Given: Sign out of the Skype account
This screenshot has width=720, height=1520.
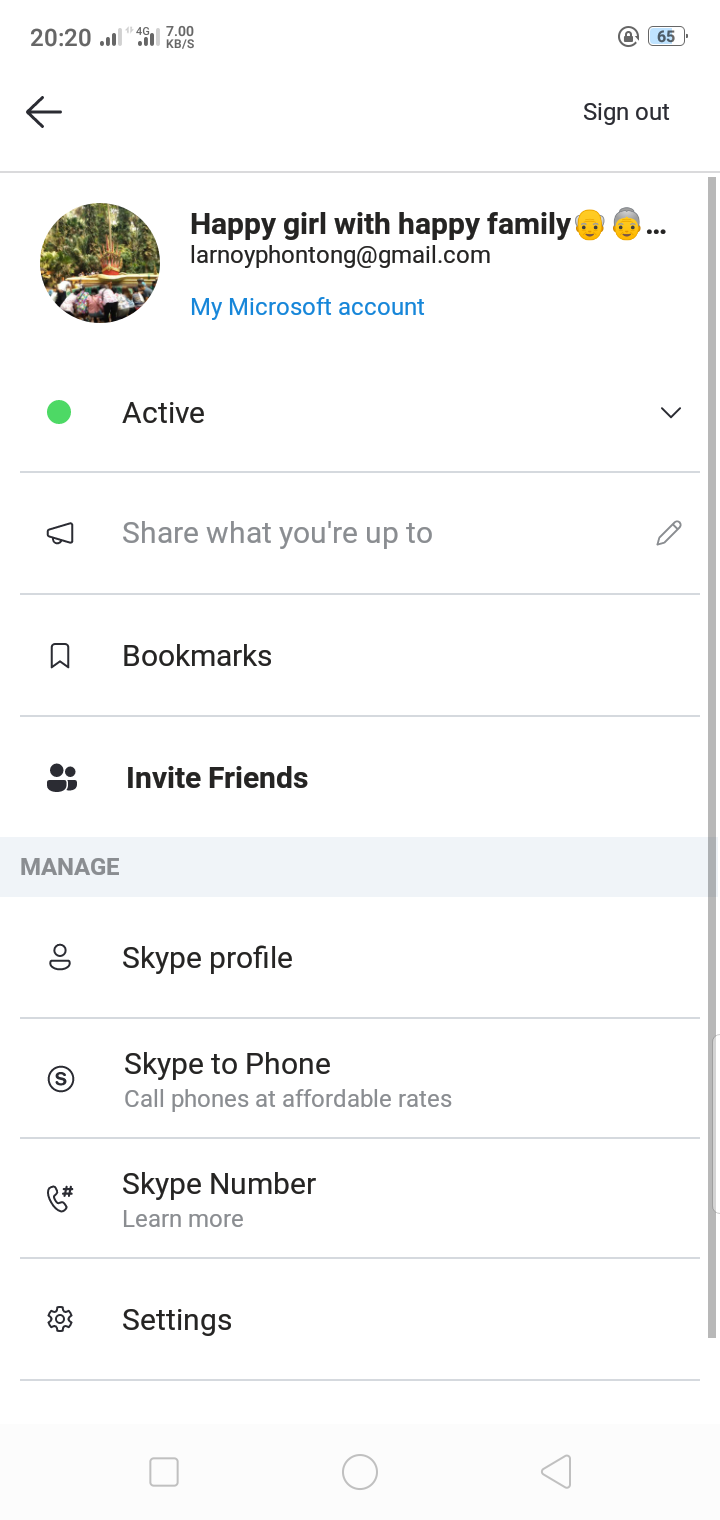Looking at the screenshot, I should point(626,112).
